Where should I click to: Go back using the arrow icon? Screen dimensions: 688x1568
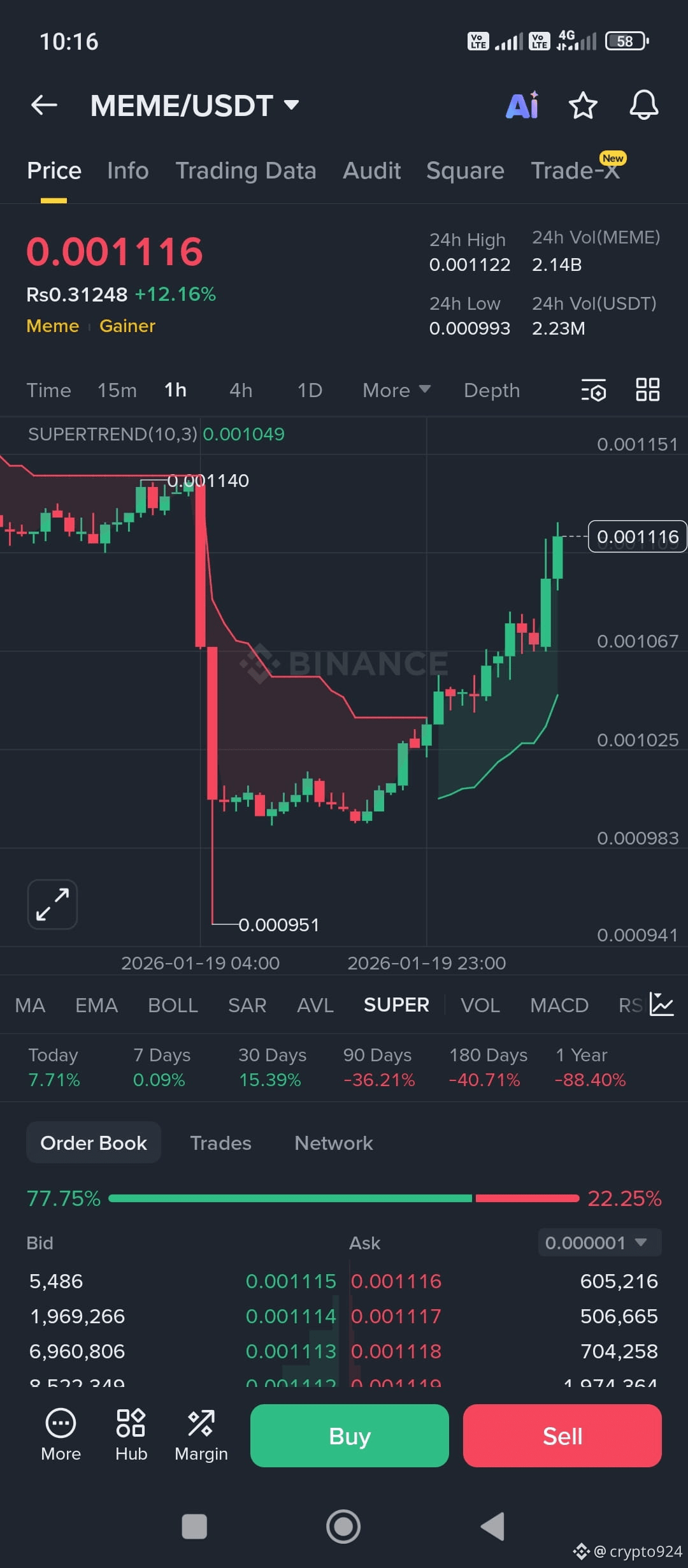pos(44,105)
